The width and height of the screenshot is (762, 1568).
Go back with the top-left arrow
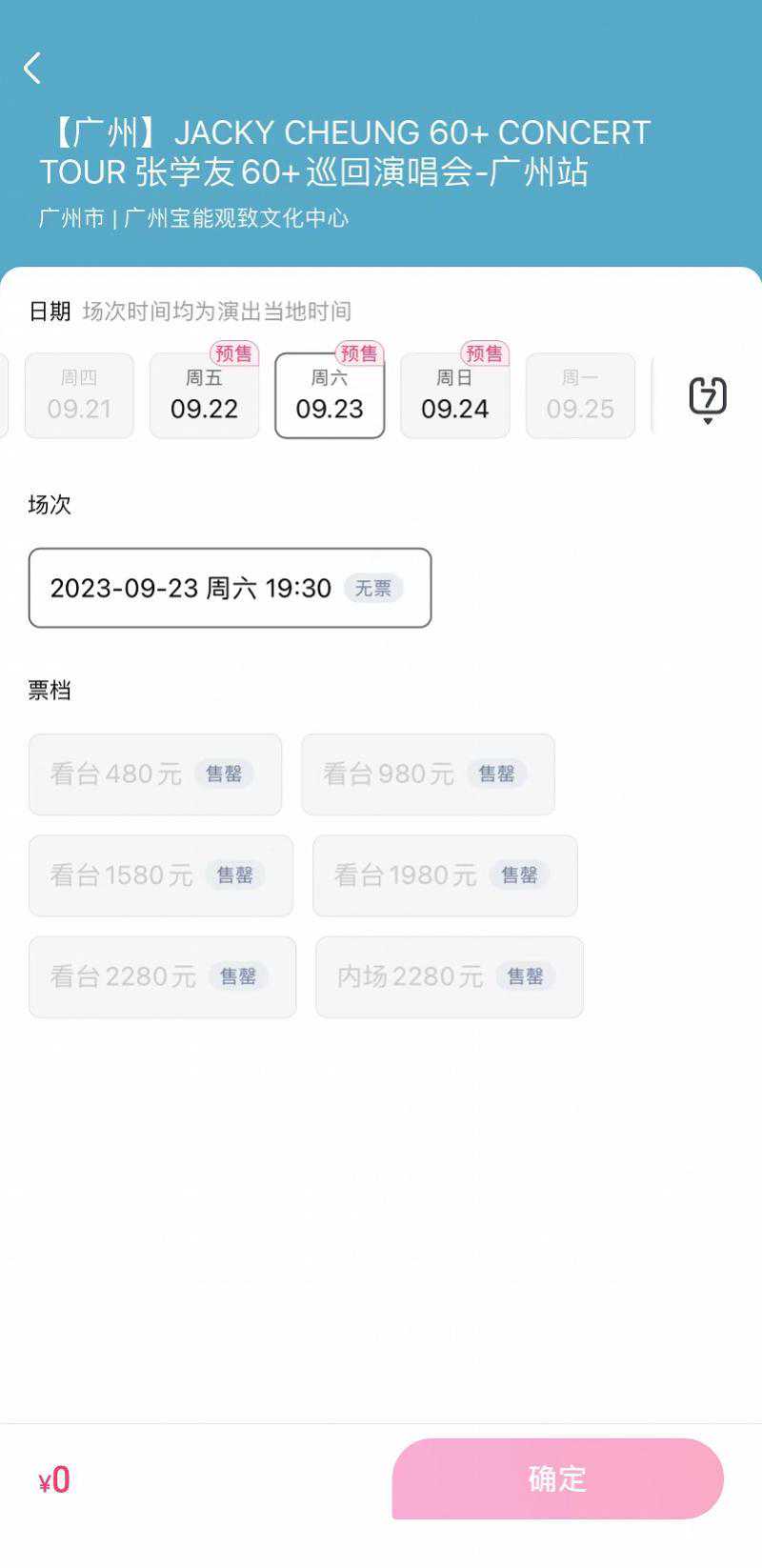32,68
